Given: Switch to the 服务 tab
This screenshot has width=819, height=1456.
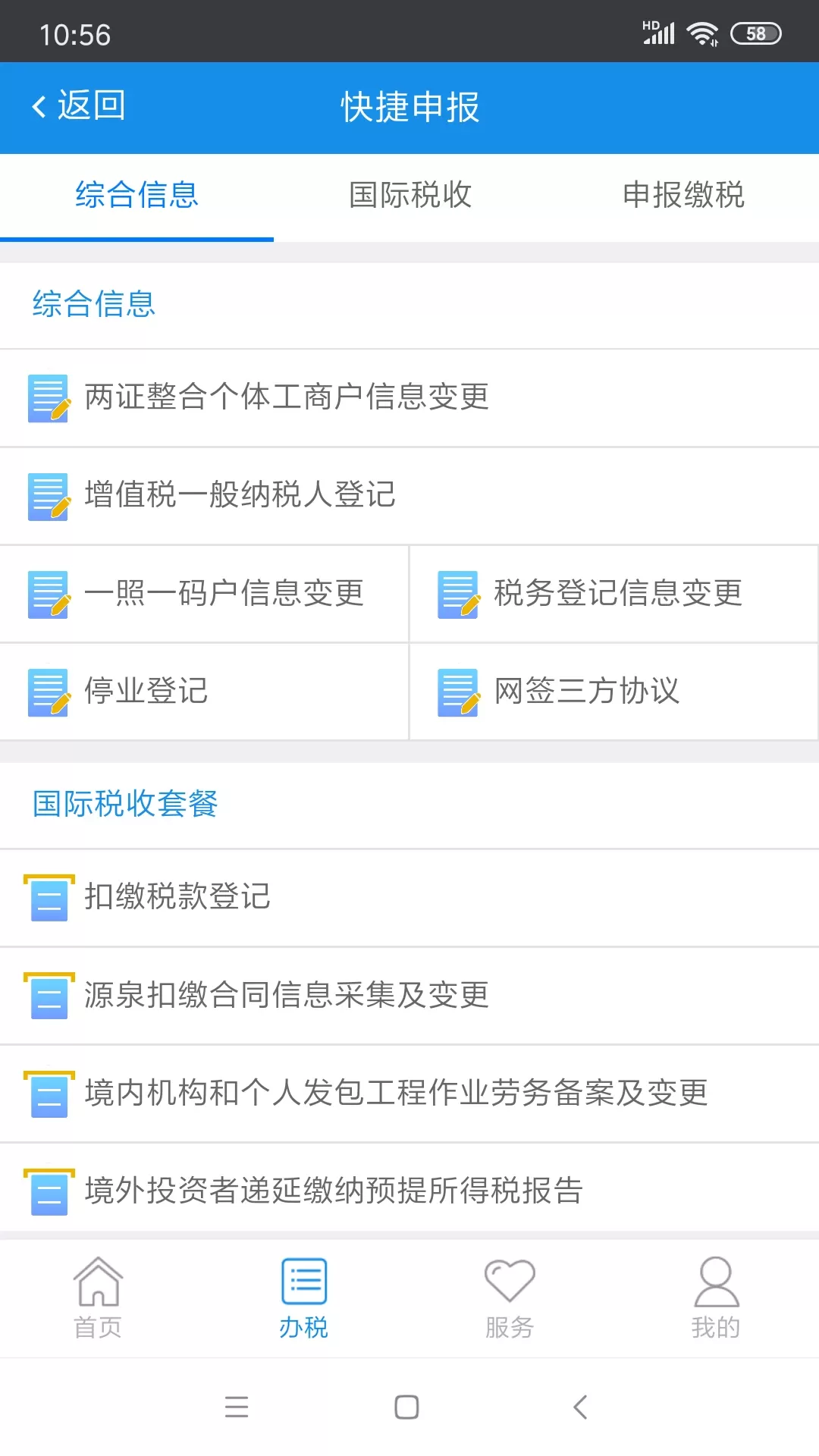Looking at the screenshot, I should tap(510, 1298).
